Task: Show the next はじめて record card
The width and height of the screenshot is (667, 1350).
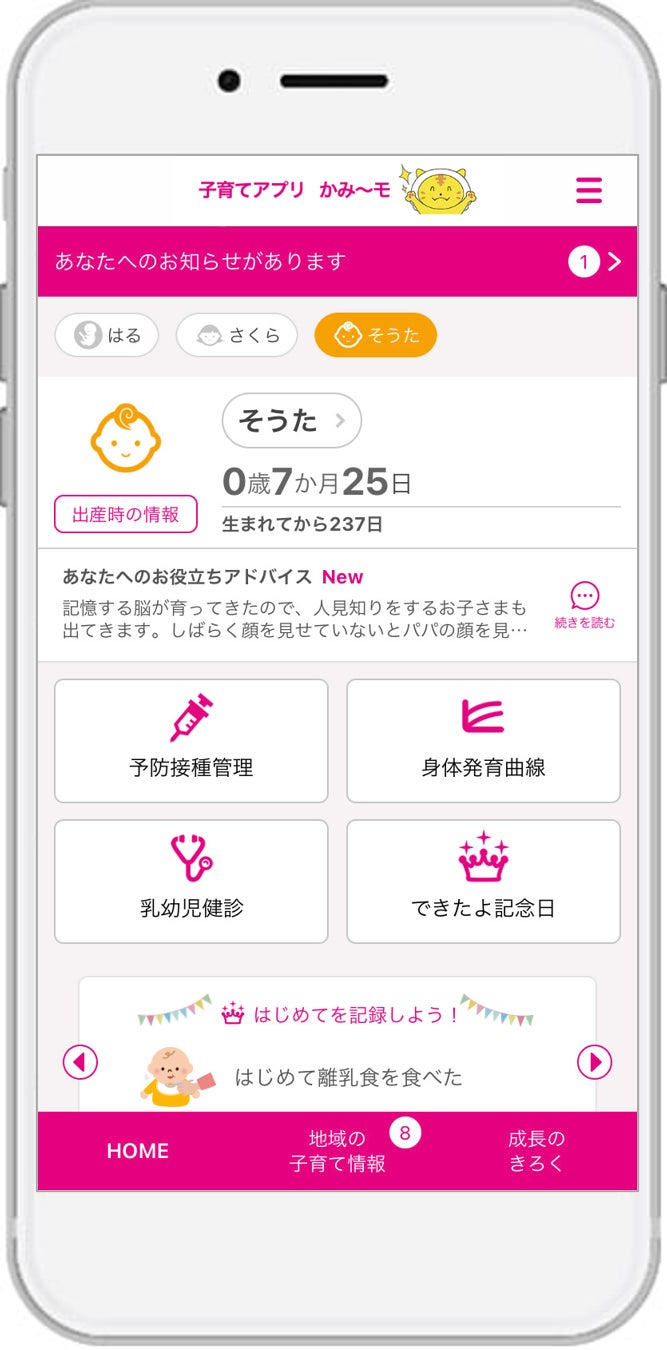Action: [594, 1062]
